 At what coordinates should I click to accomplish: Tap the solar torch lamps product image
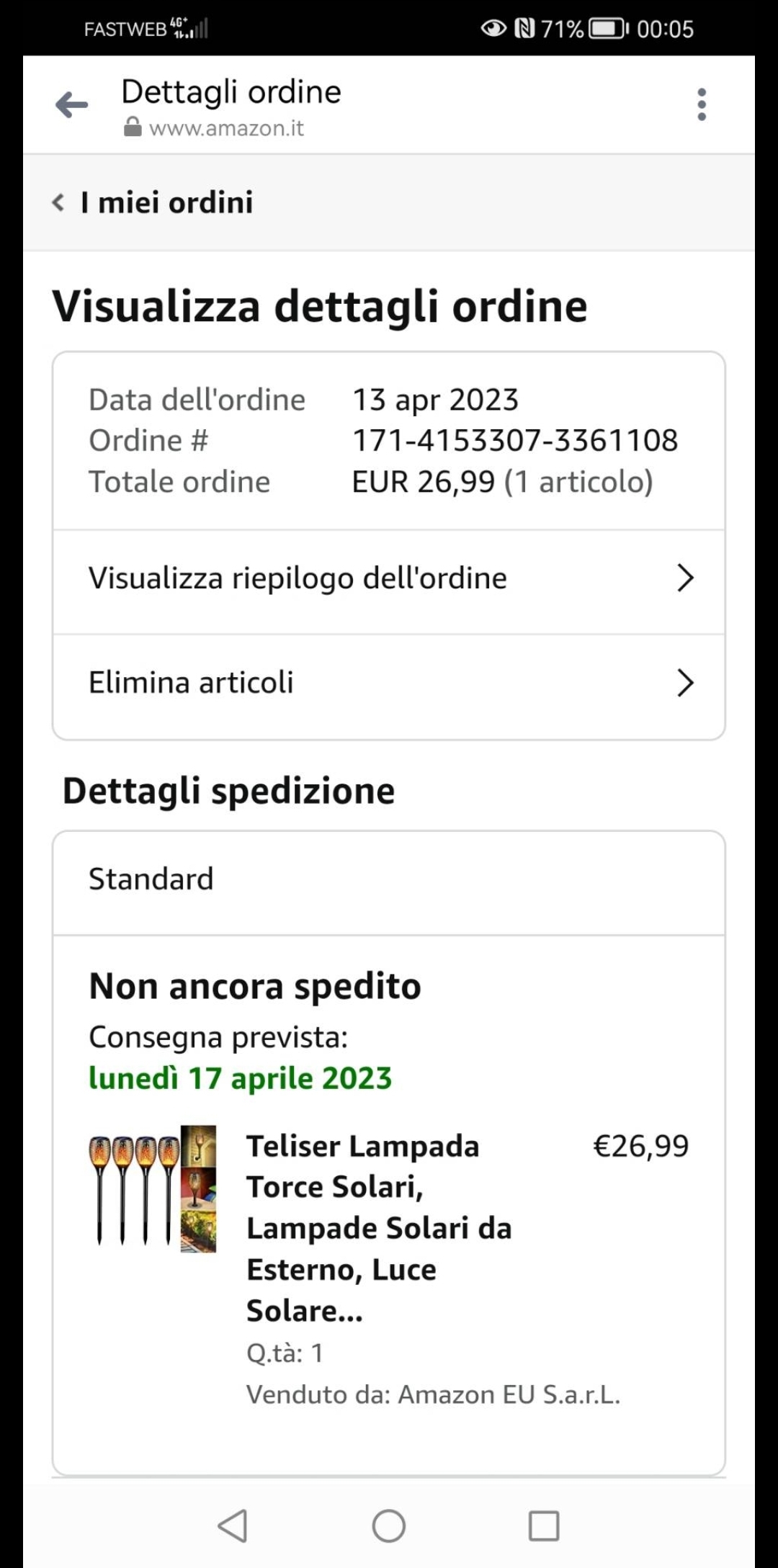[153, 1188]
